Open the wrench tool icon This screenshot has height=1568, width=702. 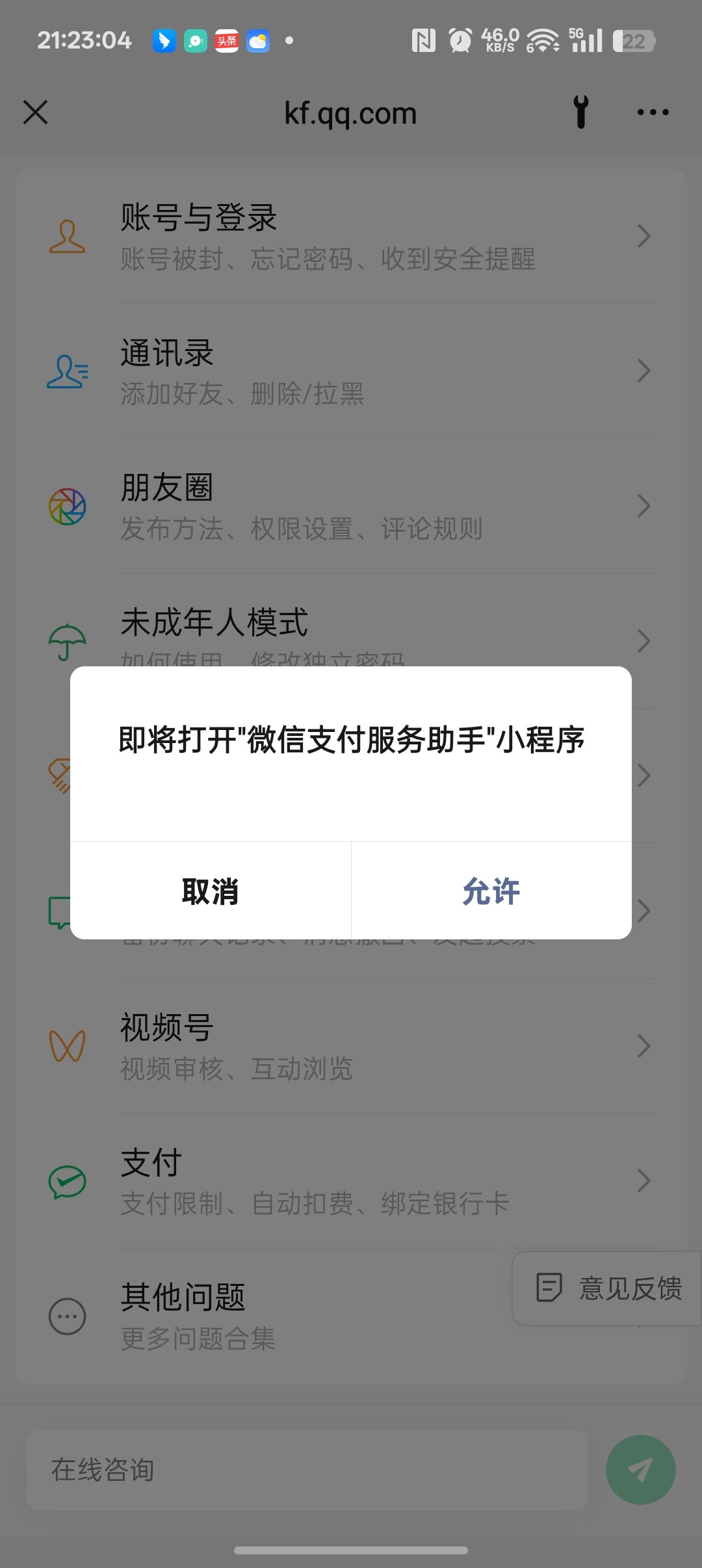(581, 112)
